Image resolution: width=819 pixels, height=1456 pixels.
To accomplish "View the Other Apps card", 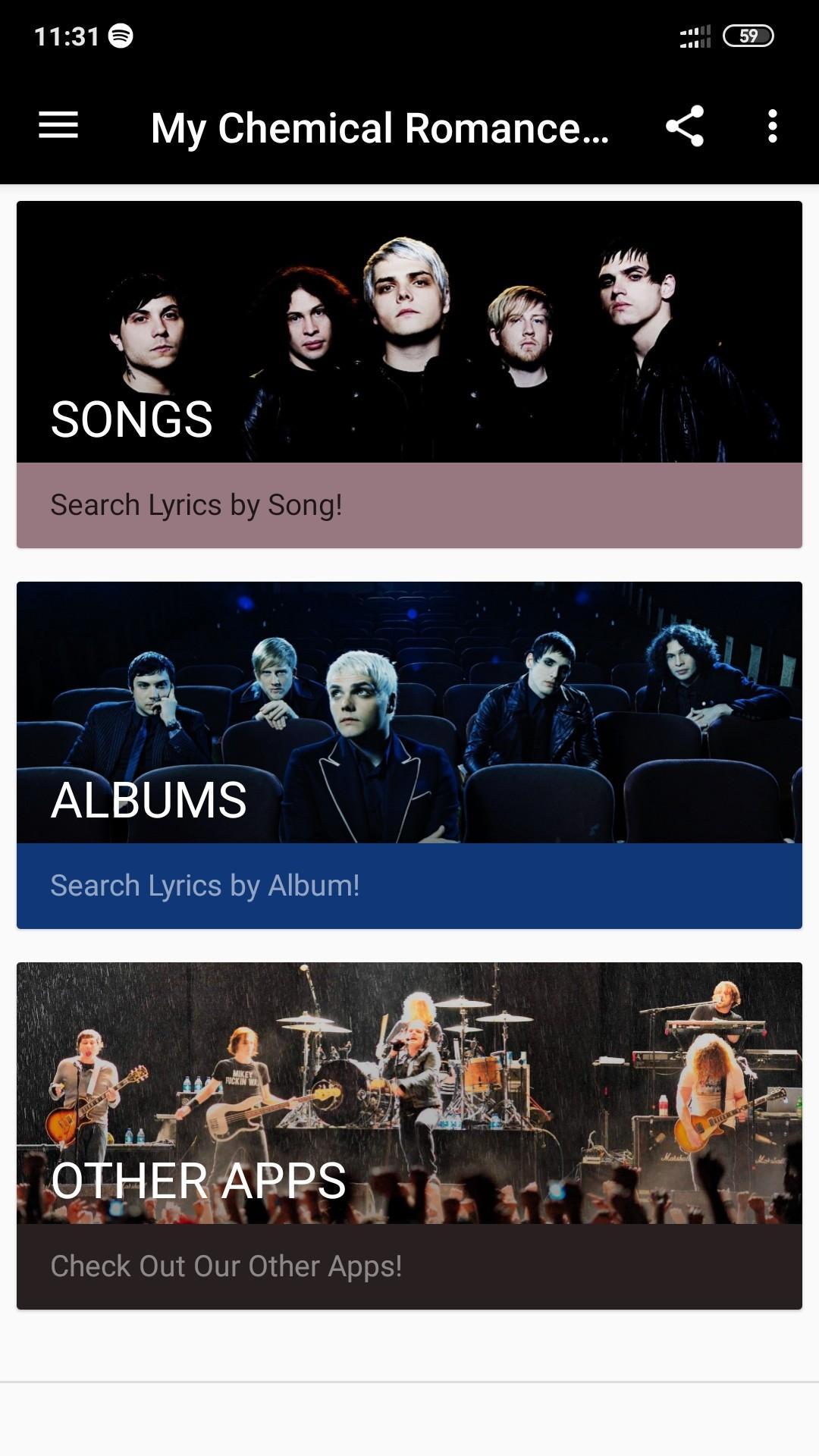I will click(x=409, y=1135).
